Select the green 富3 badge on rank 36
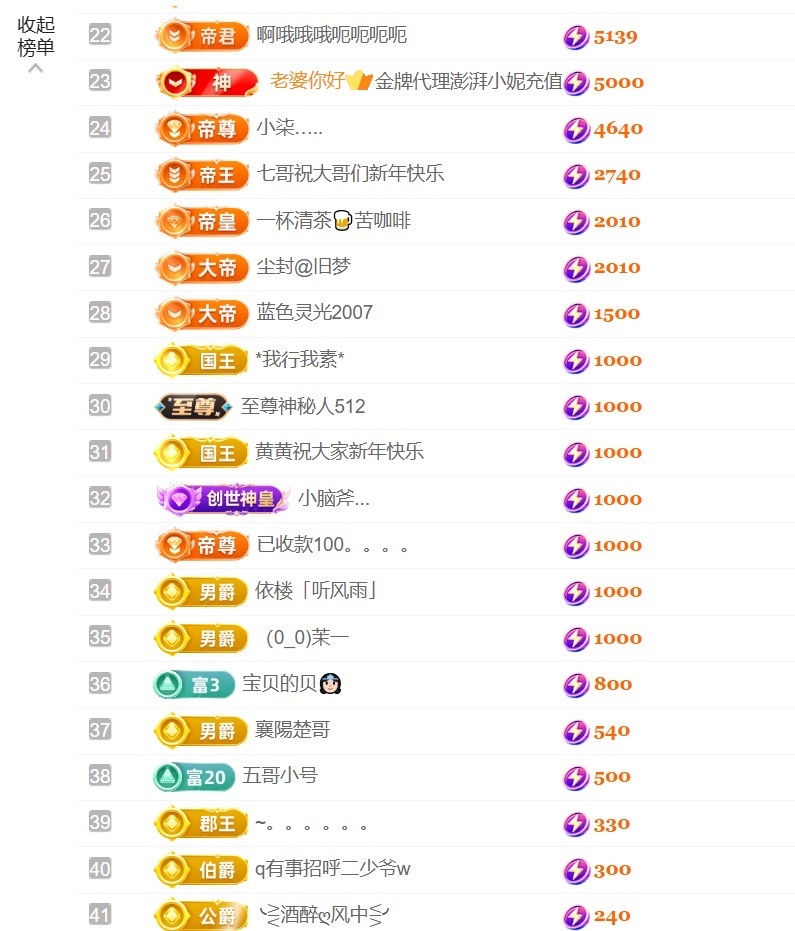 pos(193,685)
